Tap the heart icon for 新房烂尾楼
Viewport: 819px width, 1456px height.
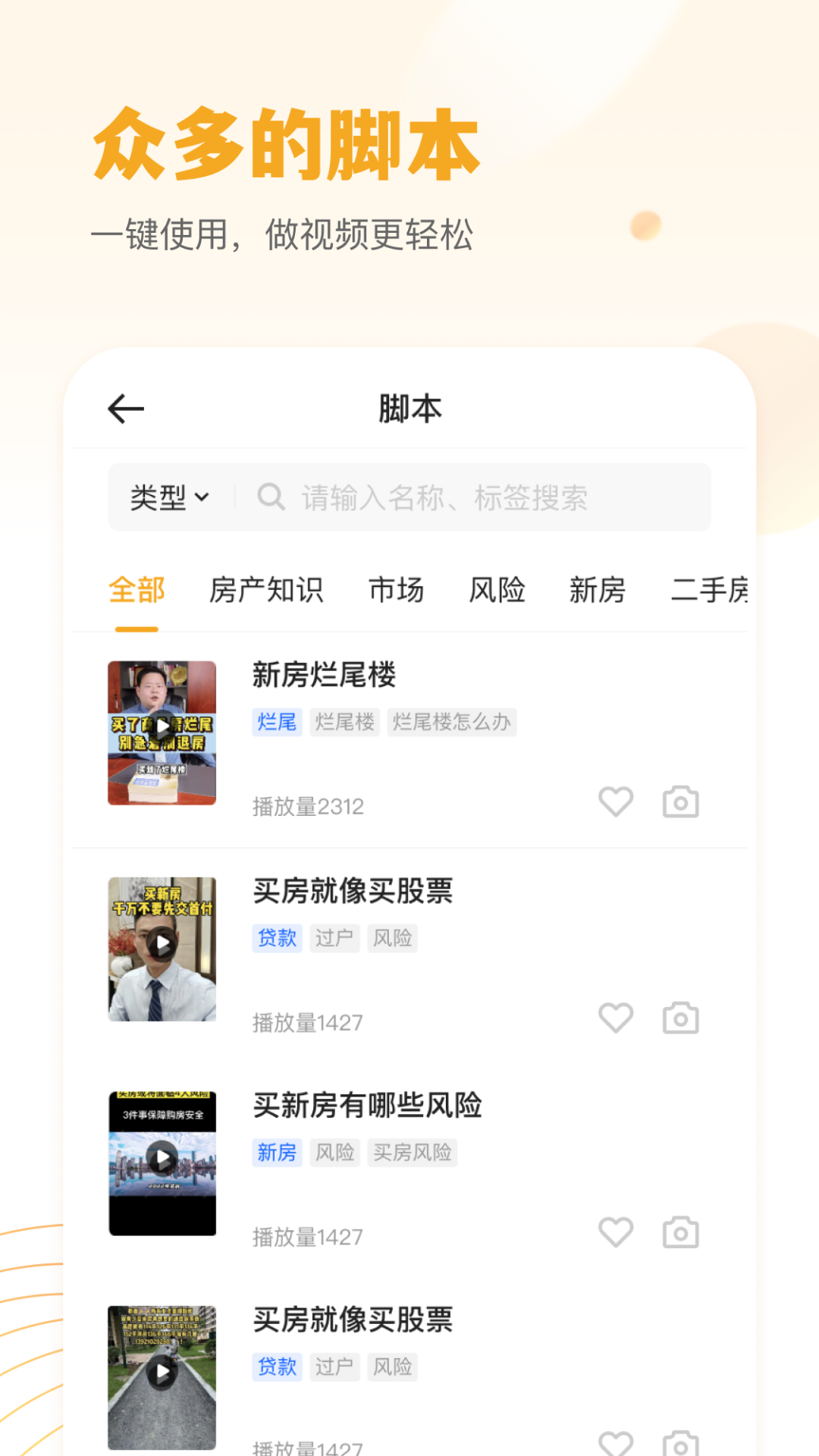(616, 802)
